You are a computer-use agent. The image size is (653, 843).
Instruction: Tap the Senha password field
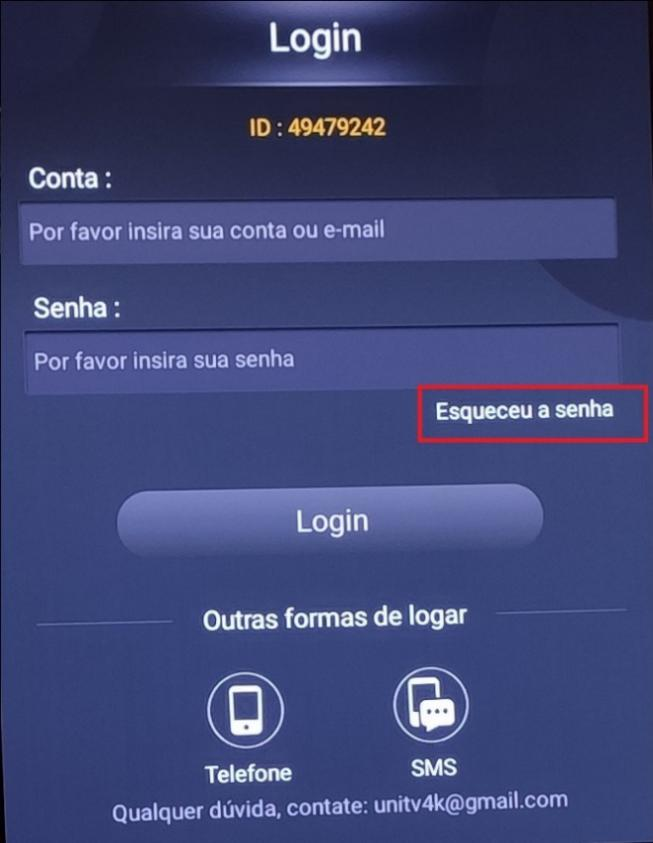click(x=318, y=359)
